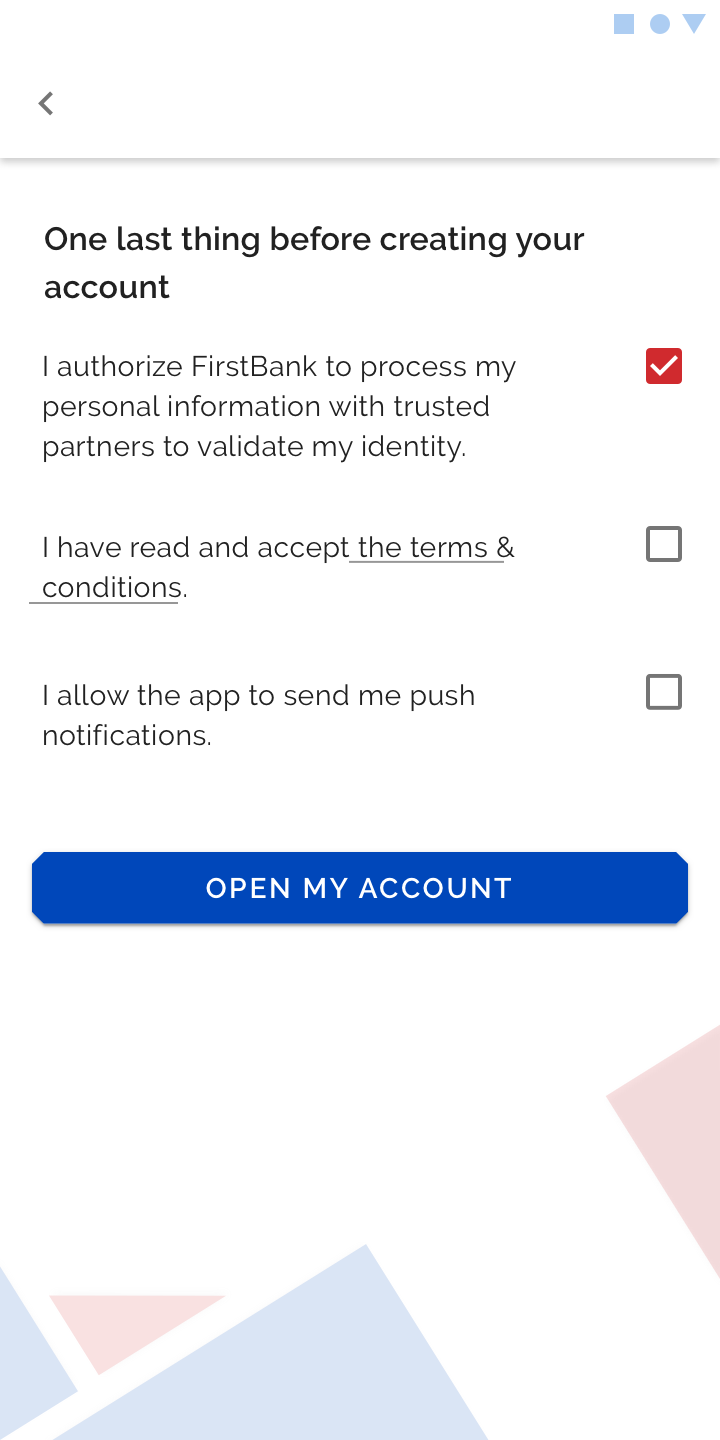Check the terms & conditions acceptance box
Screen dimensions: 720x1440
pyautogui.click(x=664, y=544)
